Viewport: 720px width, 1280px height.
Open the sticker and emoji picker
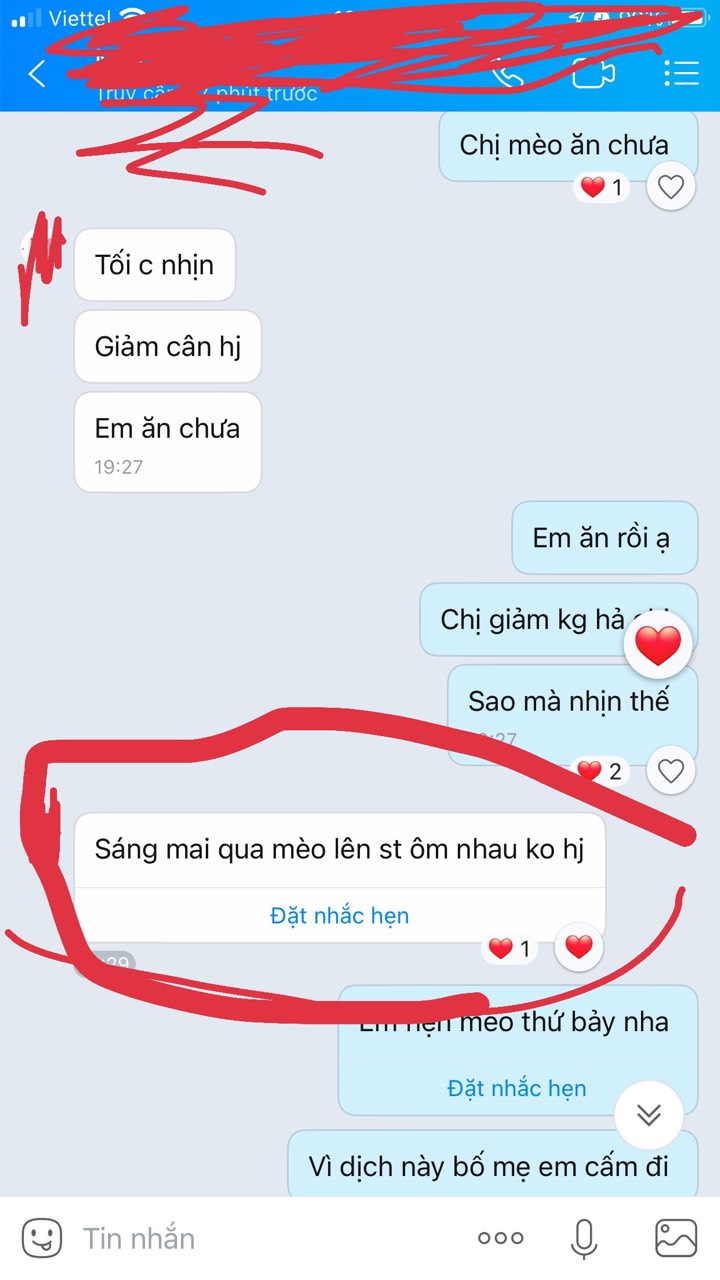pyautogui.click(x=42, y=1238)
